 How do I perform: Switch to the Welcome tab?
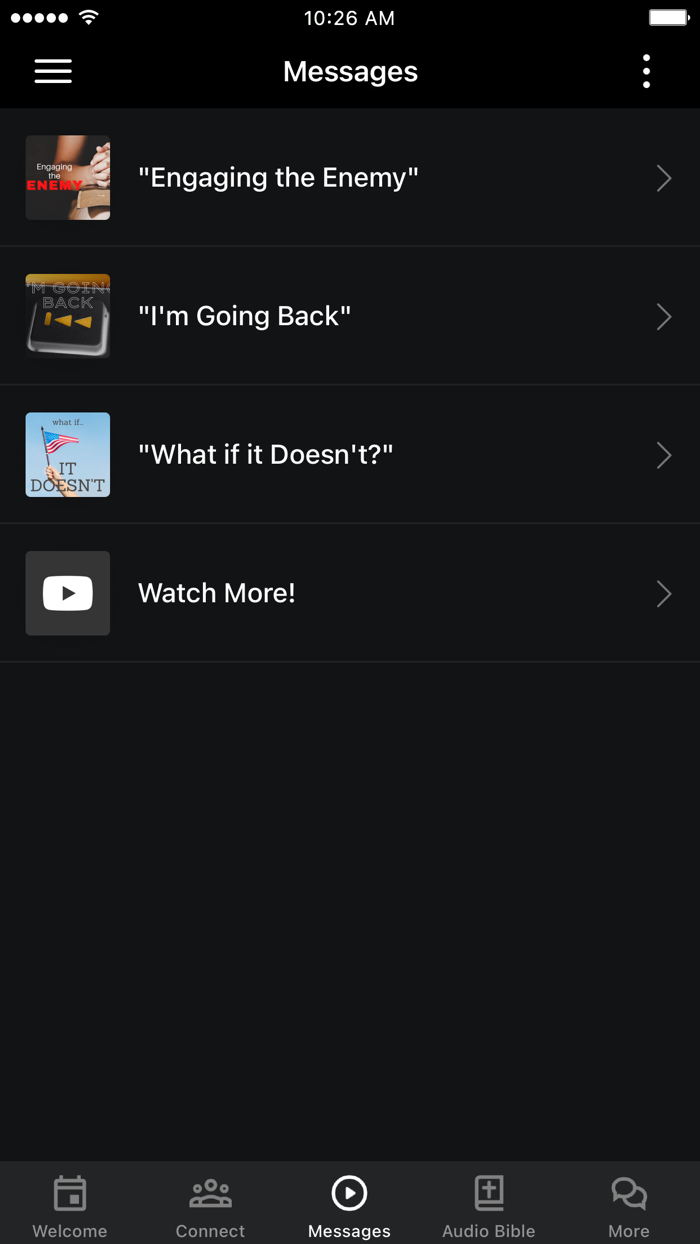(70, 1205)
